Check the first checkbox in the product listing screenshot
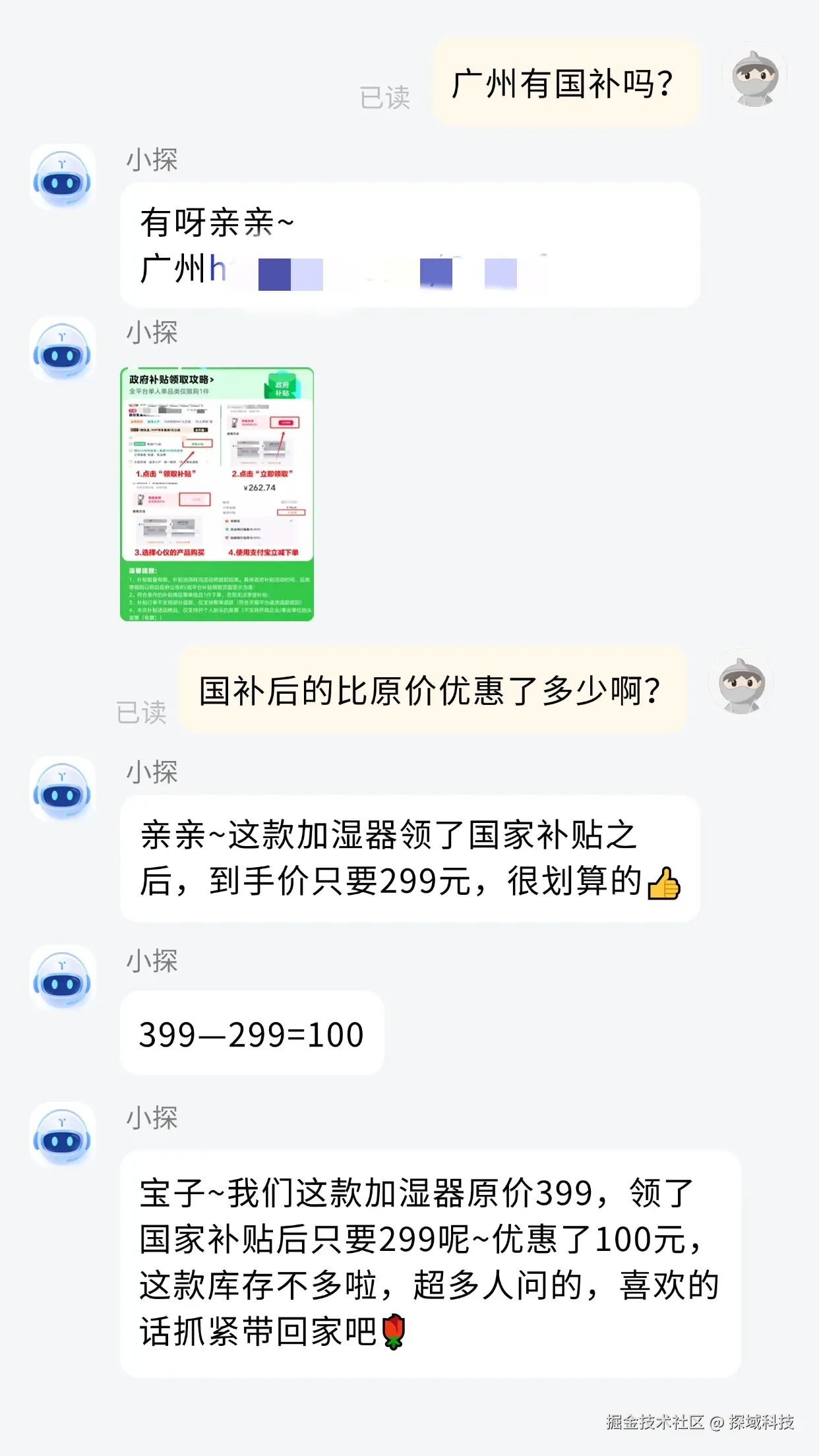 131,437
